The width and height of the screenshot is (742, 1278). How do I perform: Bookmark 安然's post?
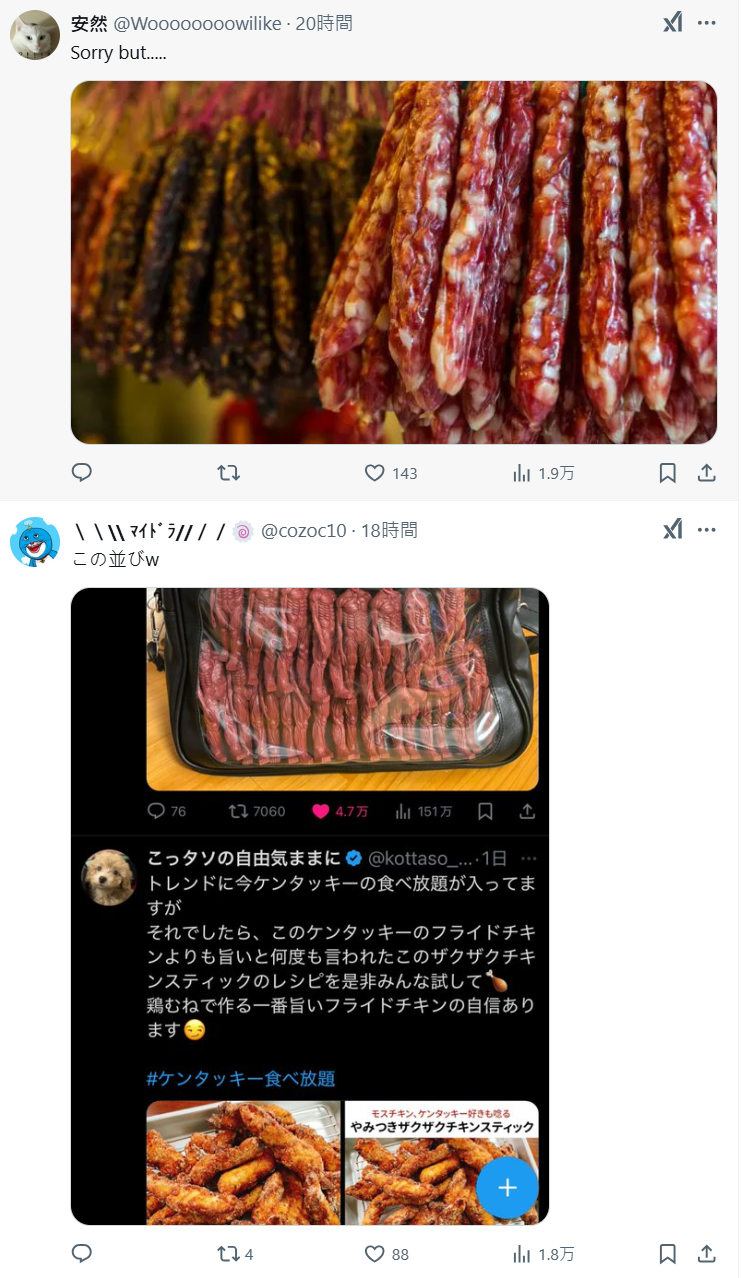click(668, 473)
